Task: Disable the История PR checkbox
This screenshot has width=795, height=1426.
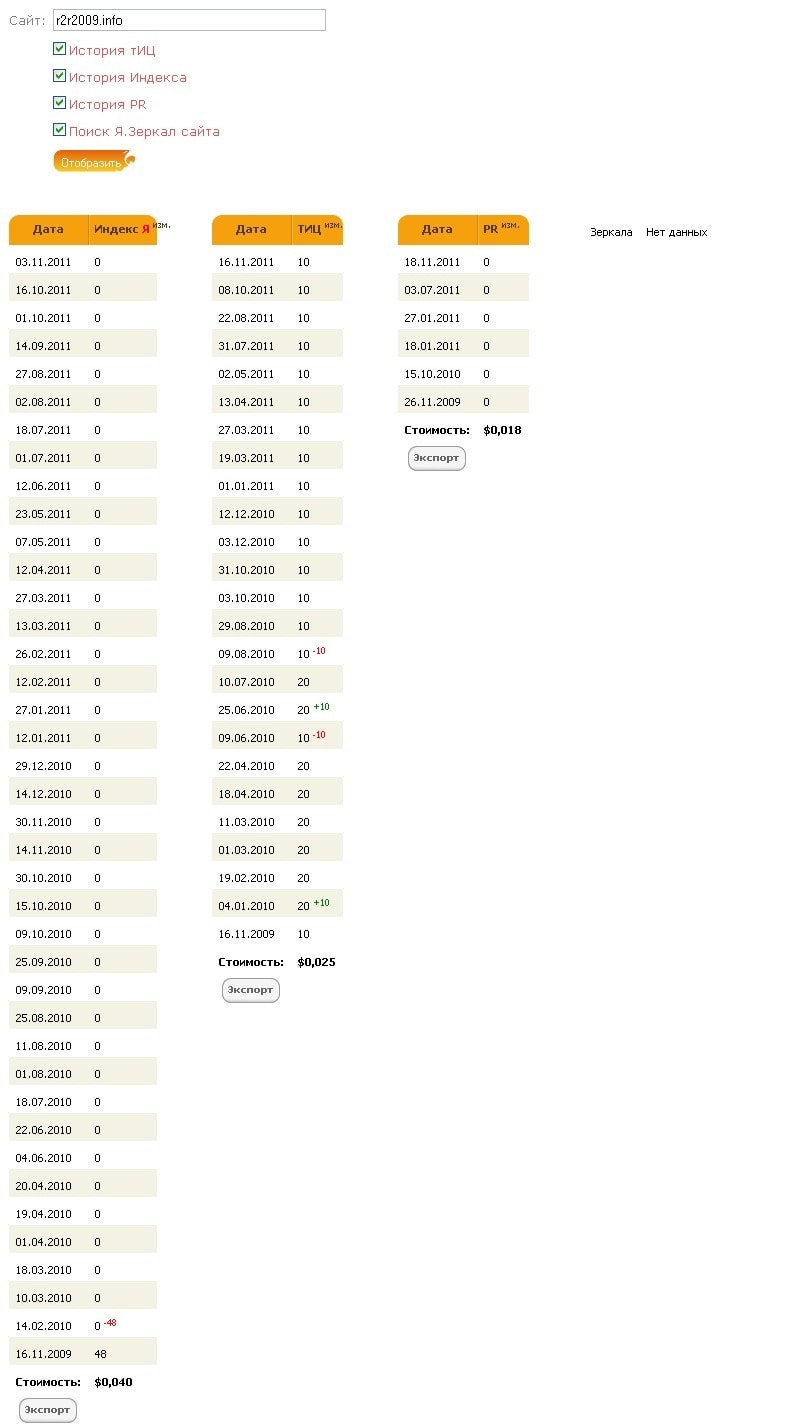Action: click(60, 103)
